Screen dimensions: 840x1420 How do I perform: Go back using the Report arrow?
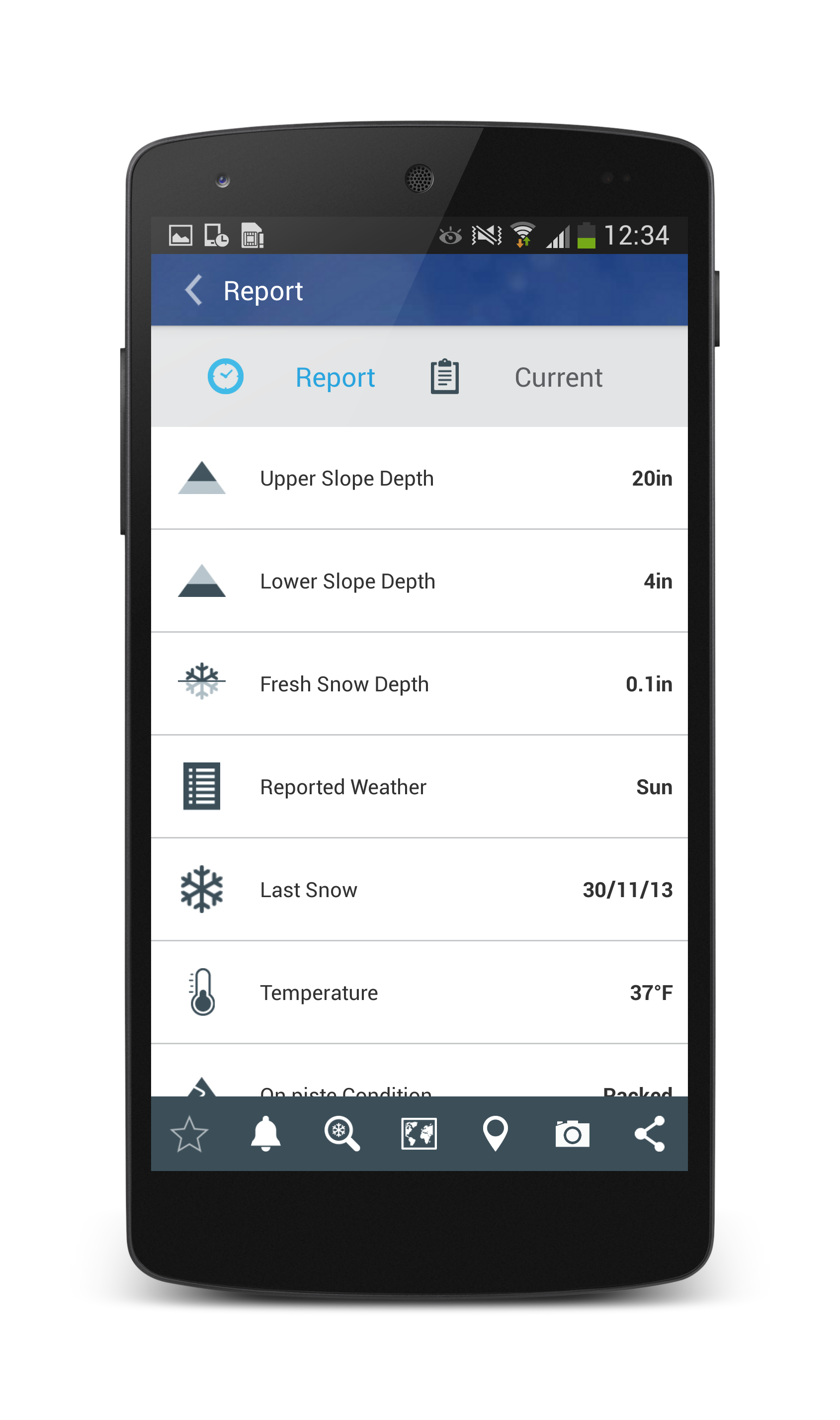194,290
